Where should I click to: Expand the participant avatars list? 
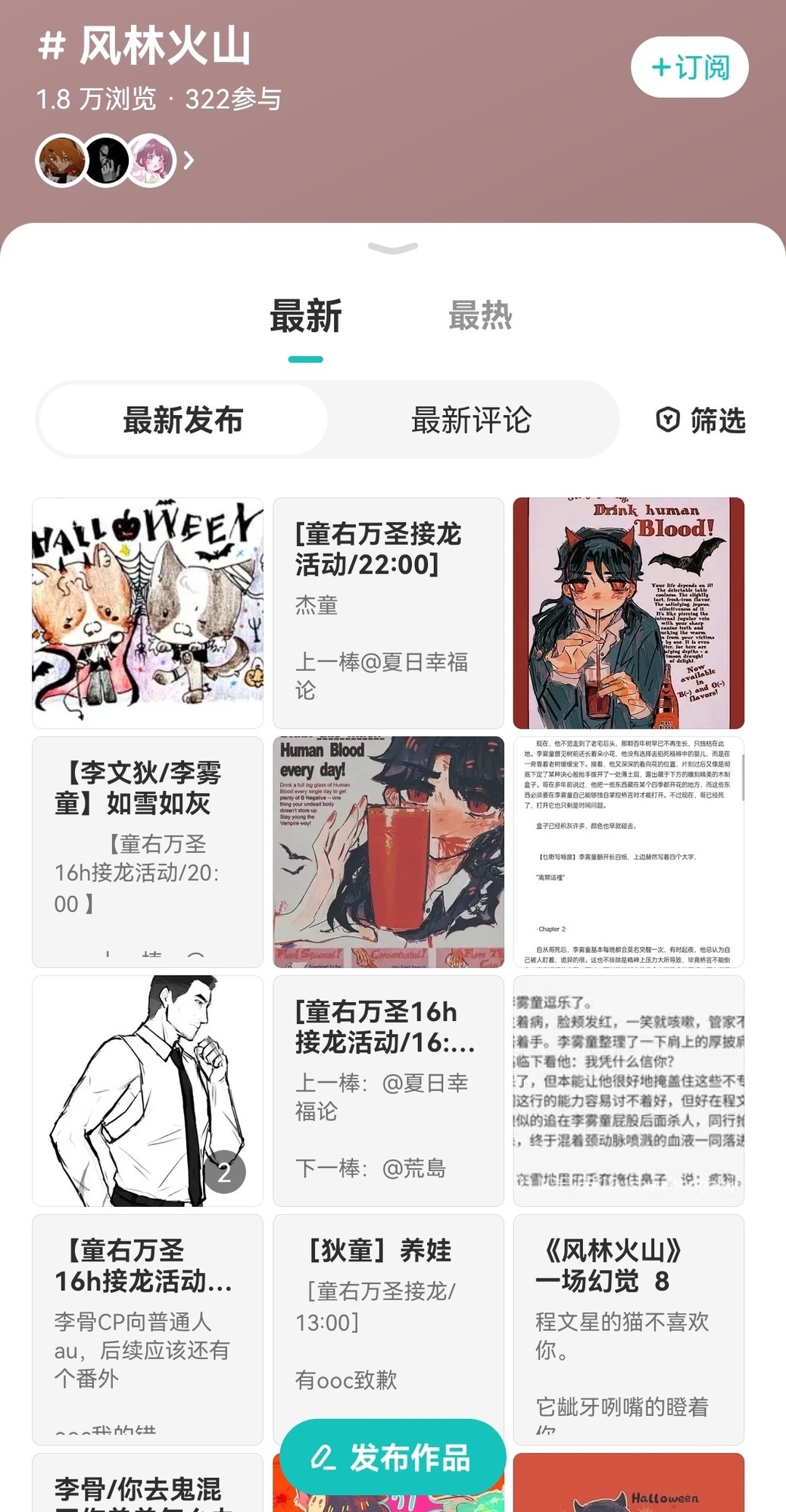(x=189, y=161)
